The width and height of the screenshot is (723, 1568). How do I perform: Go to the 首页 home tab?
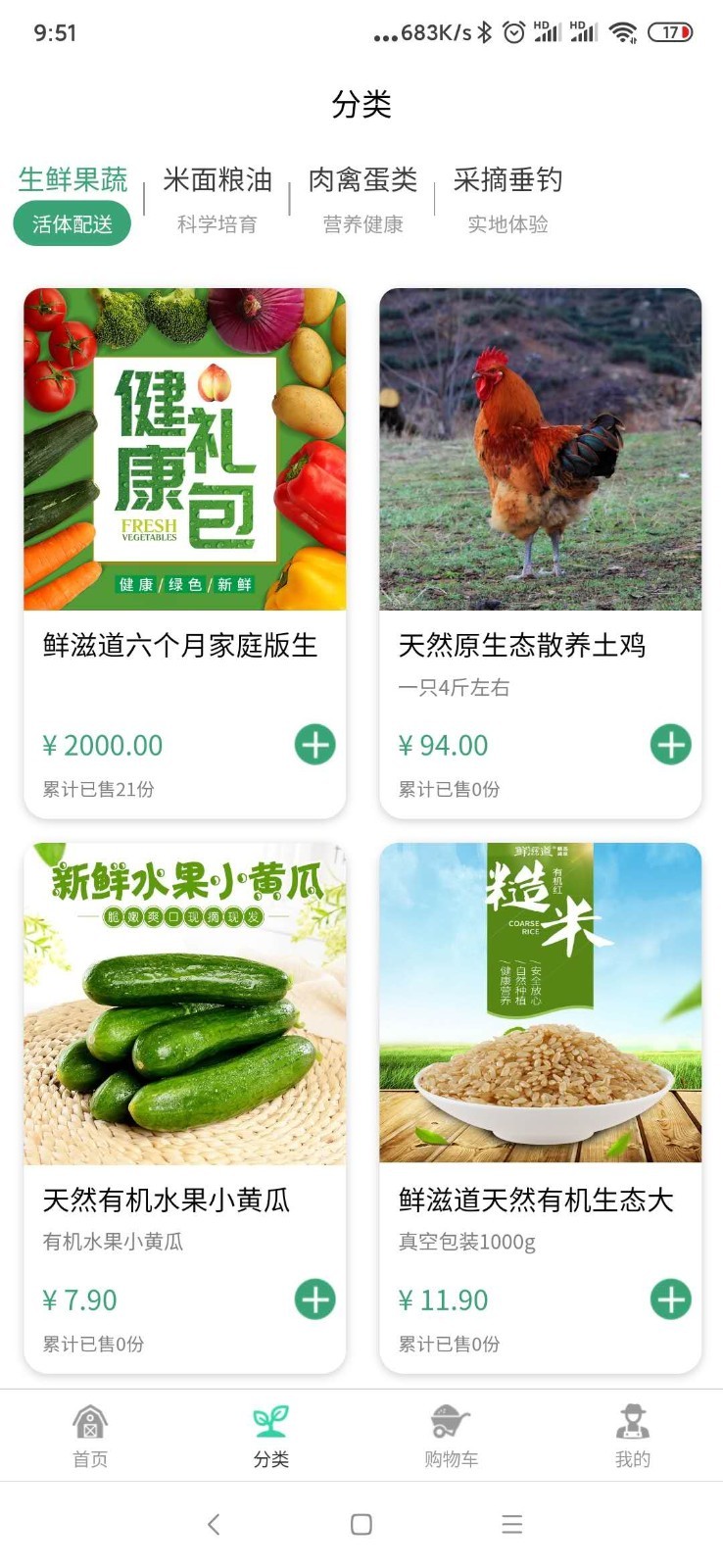(90, 1436)
